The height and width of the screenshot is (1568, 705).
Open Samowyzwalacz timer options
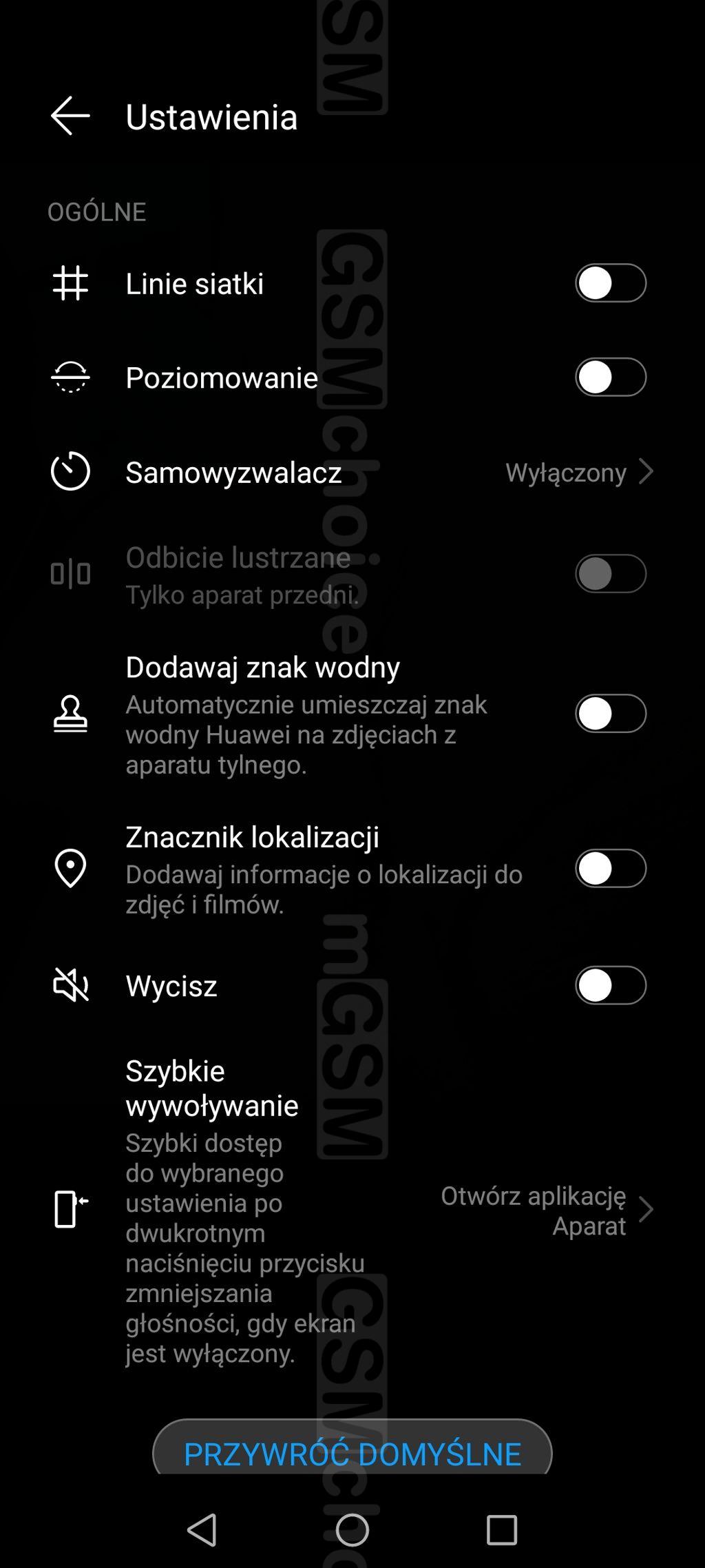(578, 472)
